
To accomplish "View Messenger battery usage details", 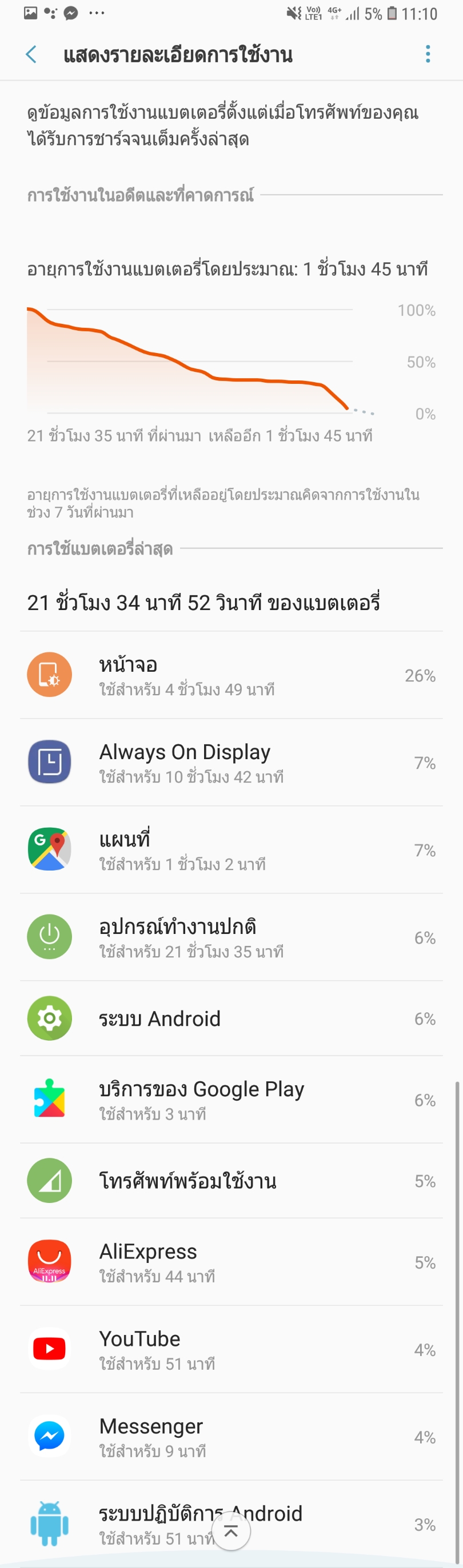I will (231, 1437).
